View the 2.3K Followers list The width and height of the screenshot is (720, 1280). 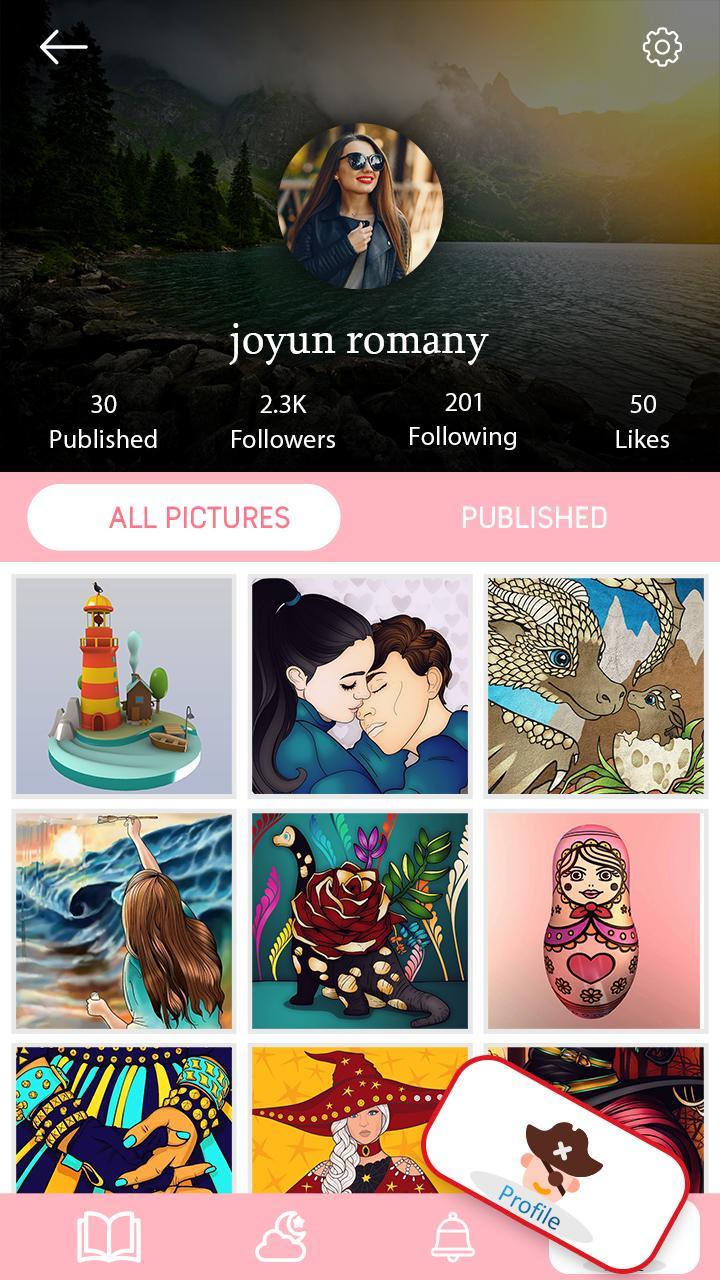click(283, 421)
